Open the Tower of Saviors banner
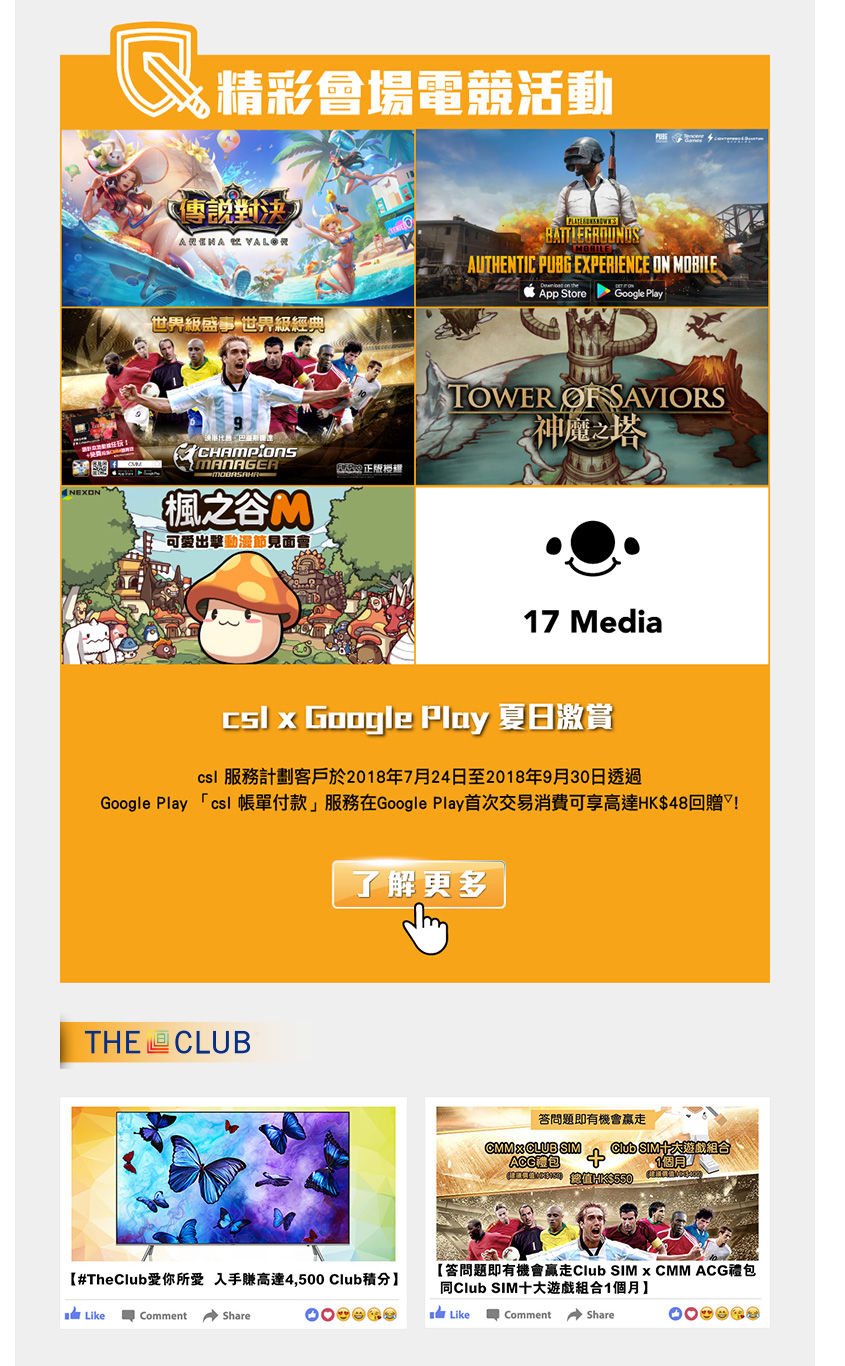Image resolution: width=845 pixels, height=1366 pixels. 592,397
